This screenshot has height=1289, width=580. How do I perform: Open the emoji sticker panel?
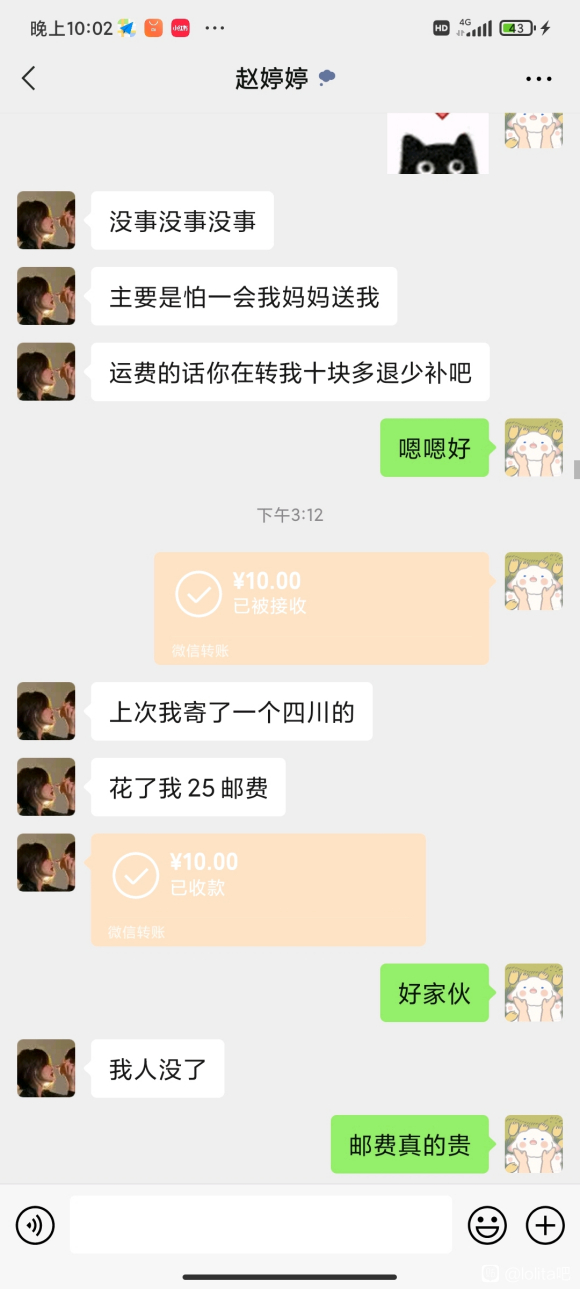[487, 1225]
